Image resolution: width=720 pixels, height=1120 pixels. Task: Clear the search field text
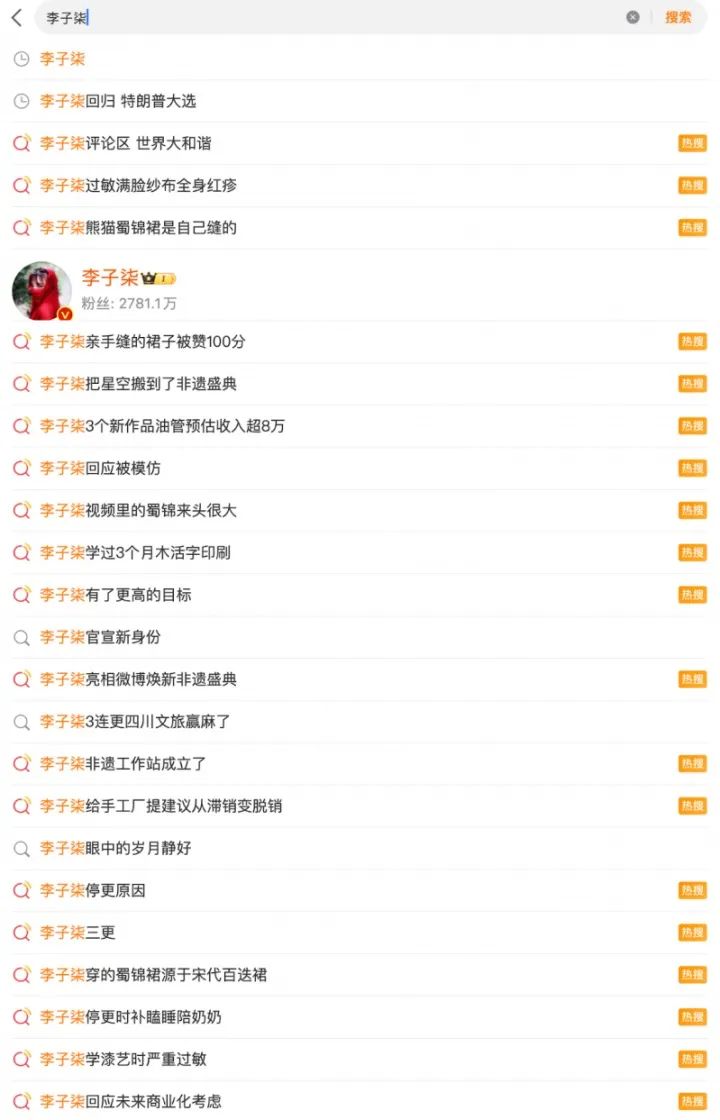point(633,17)
